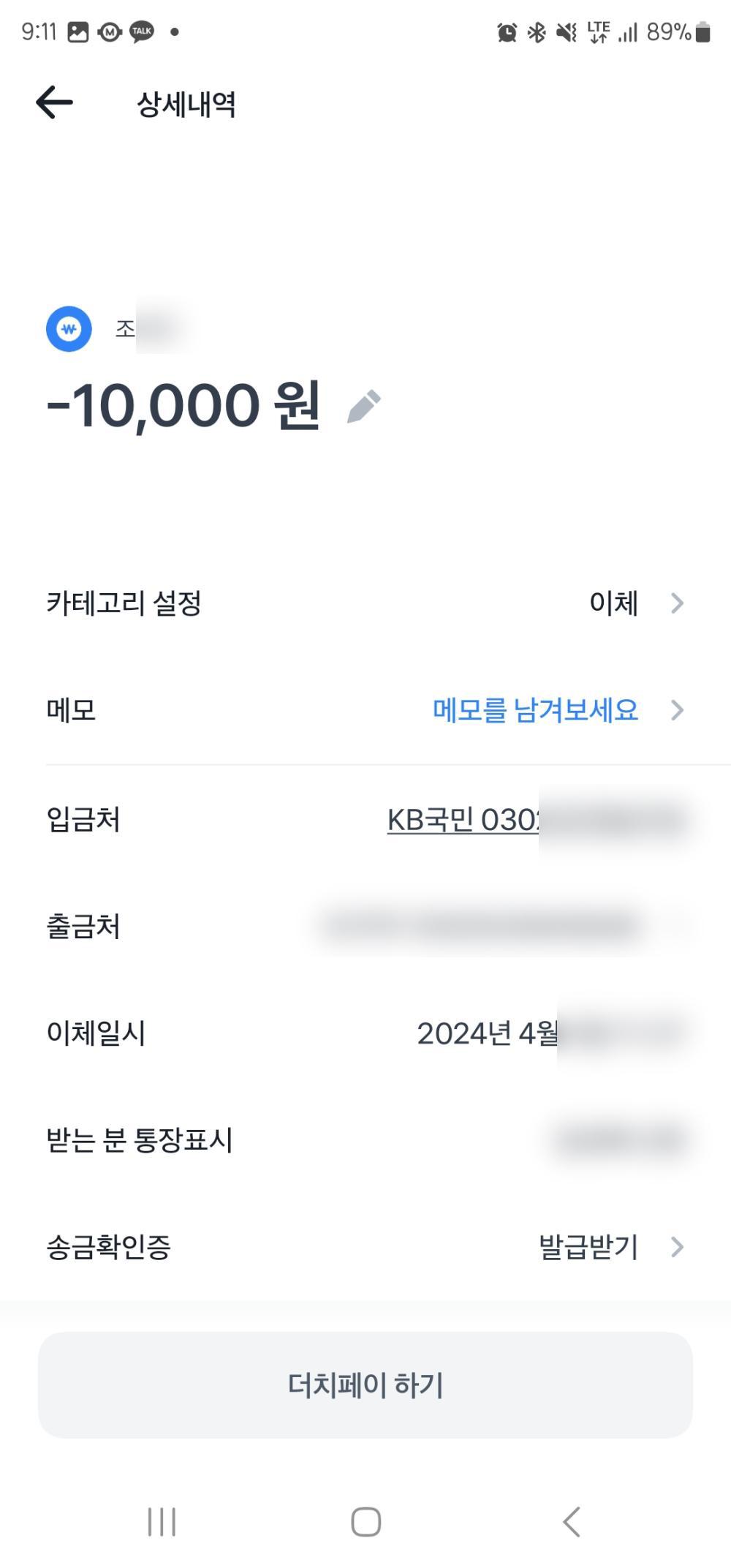Viewport: 731px width, 1568px height.
Task: Tap the 더치페이 하기 button
Action: [x=365, y=1385]
